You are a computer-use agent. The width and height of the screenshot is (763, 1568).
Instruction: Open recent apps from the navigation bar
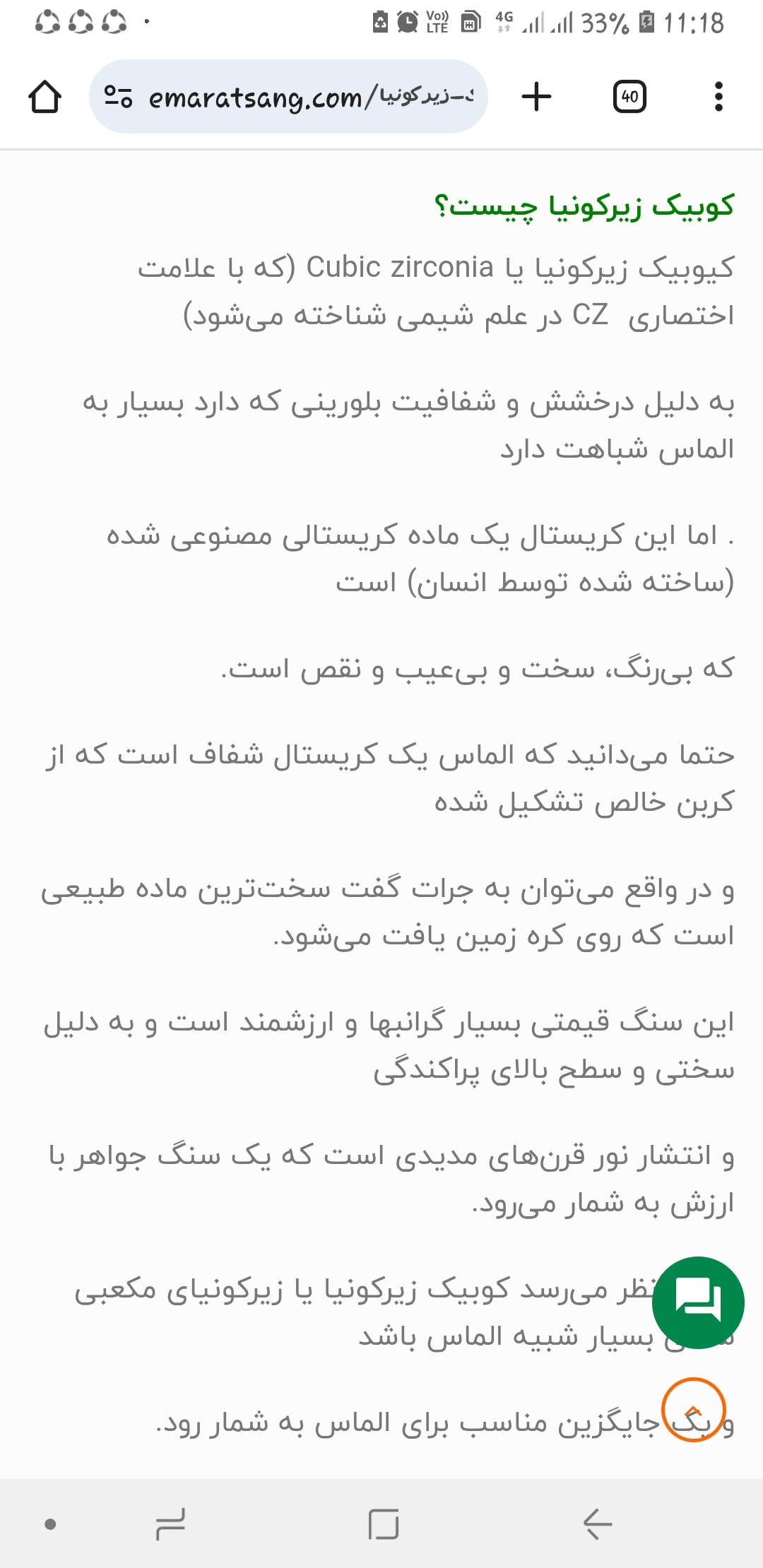click(x=170, y=1524)
